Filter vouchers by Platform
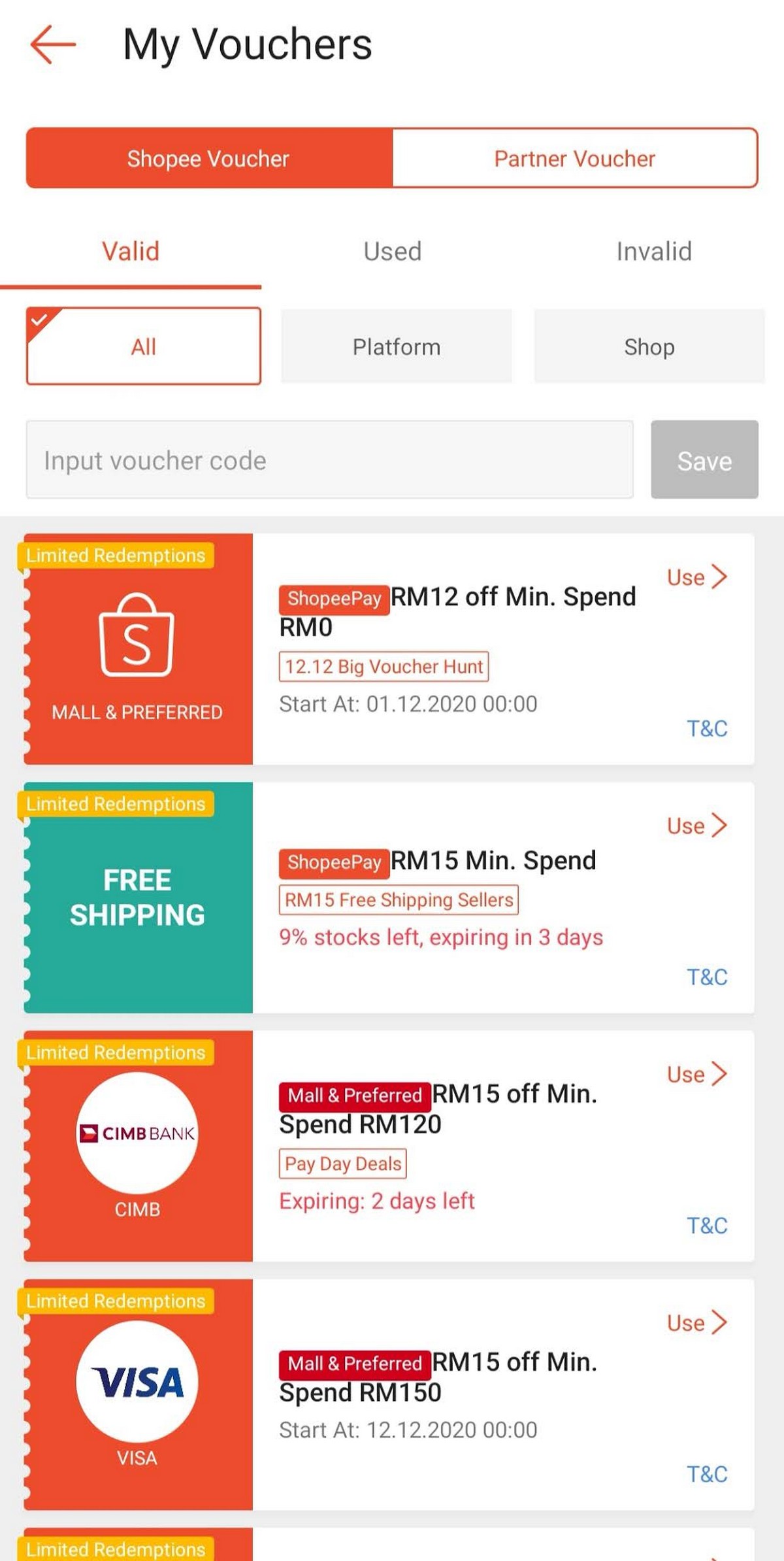Viewport: 784px width, 1561px height. point(397,346)
